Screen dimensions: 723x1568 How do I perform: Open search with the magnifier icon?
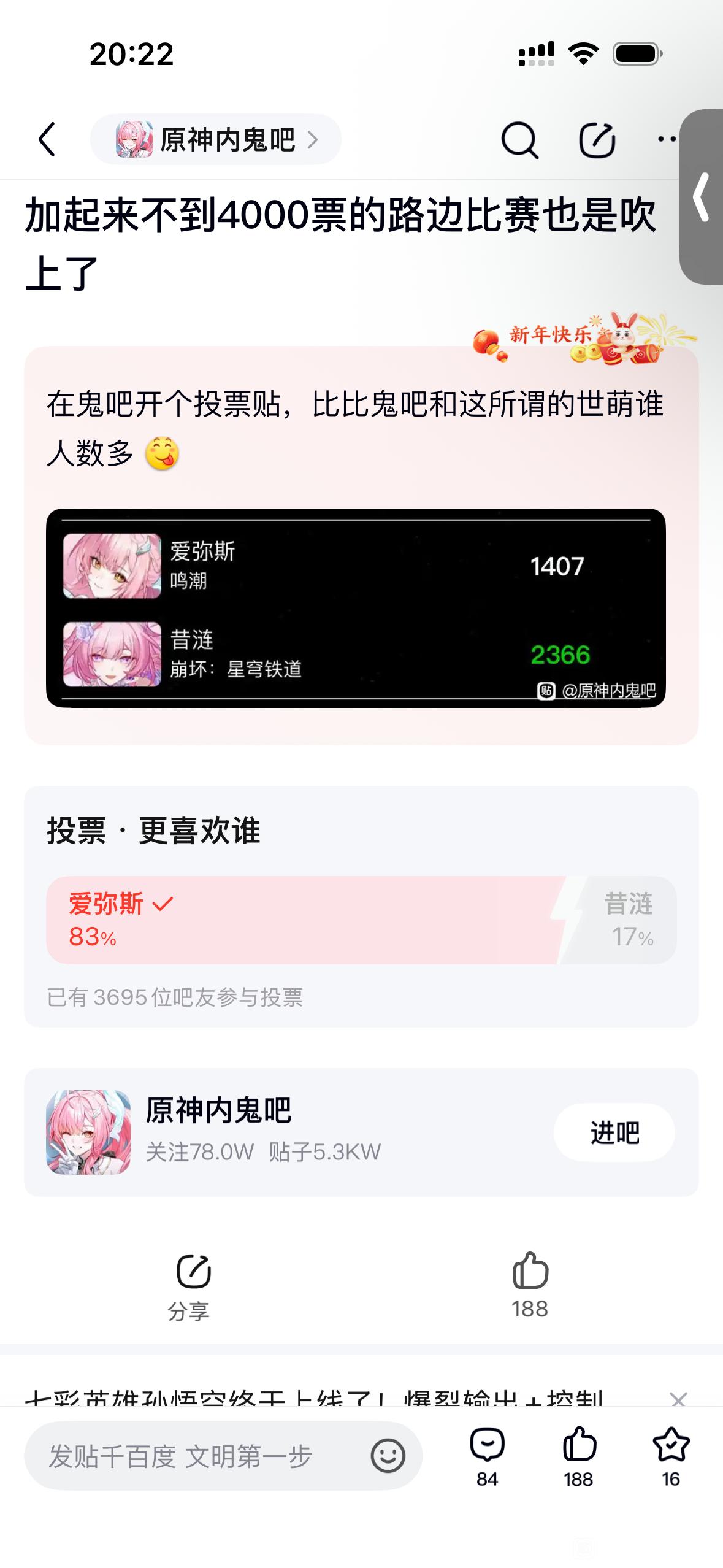519,140
